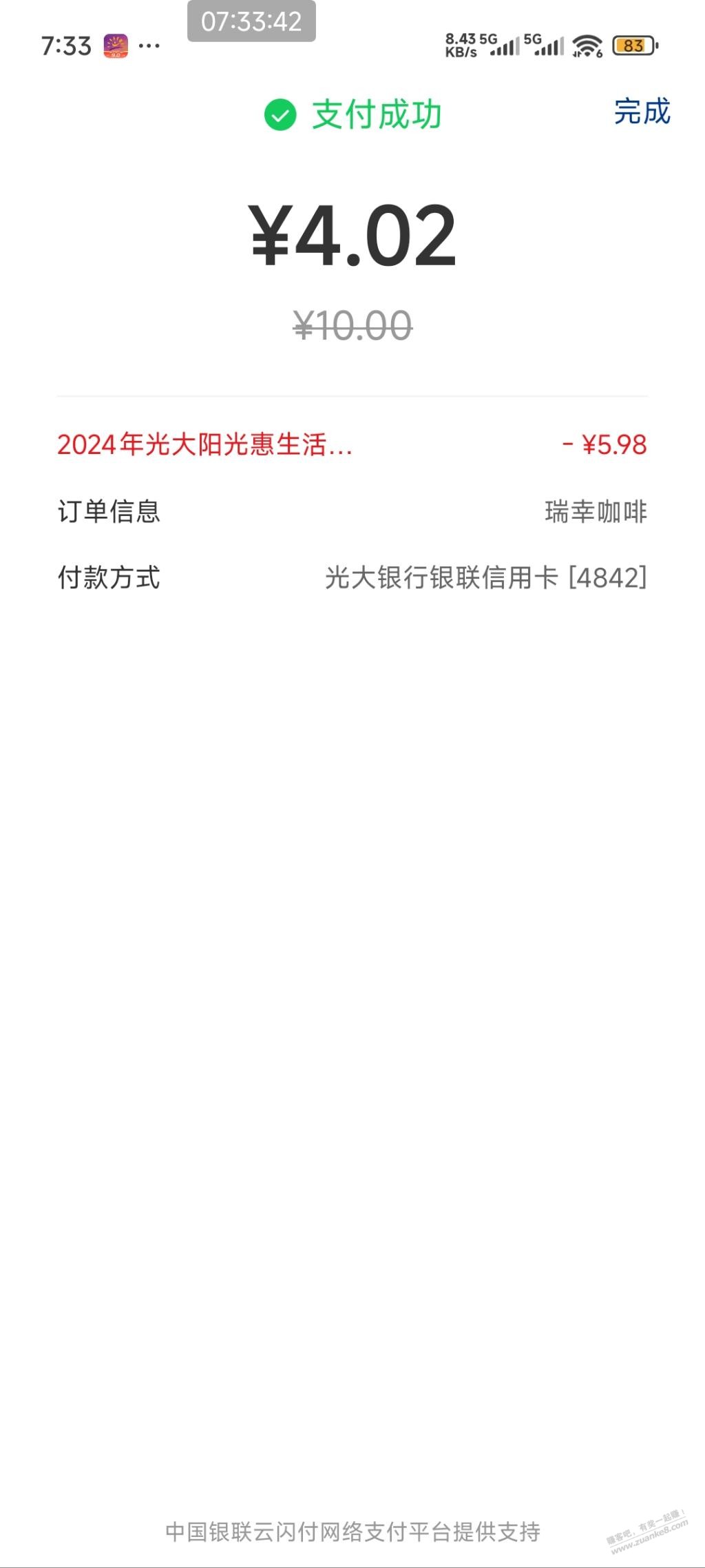Image resolution: width=705 pixels, height=1568 pixels.
Task: Click the three-dot notification indicator
Action: click(147, 47)
